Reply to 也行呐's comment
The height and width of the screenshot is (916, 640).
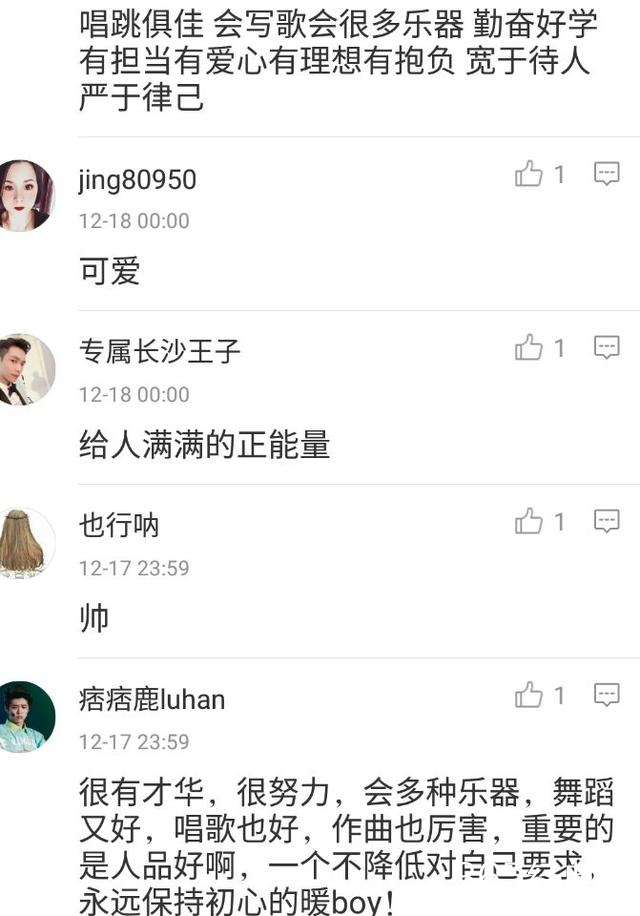point(607,521)
